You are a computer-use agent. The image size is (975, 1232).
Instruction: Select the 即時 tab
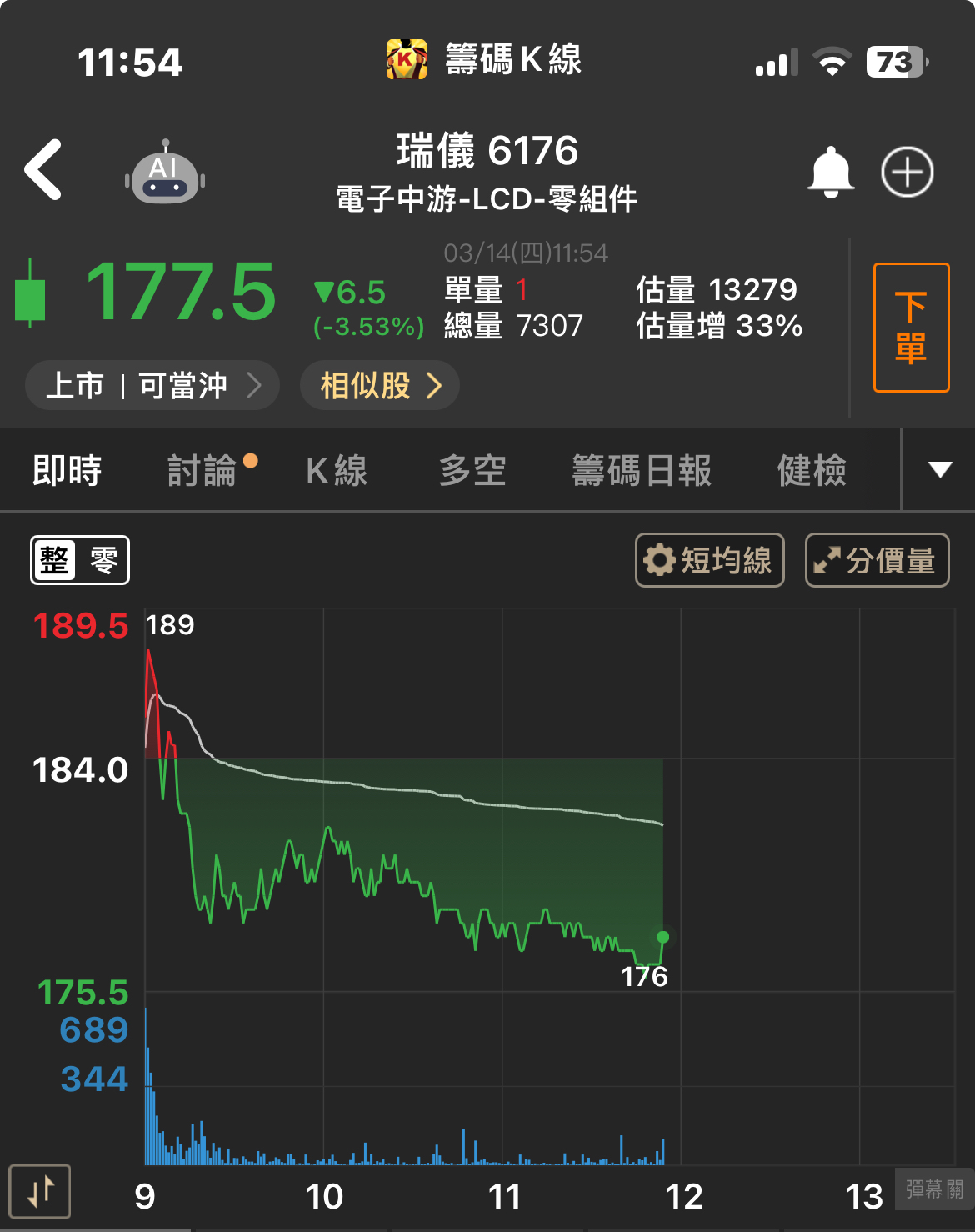point(67,471)
